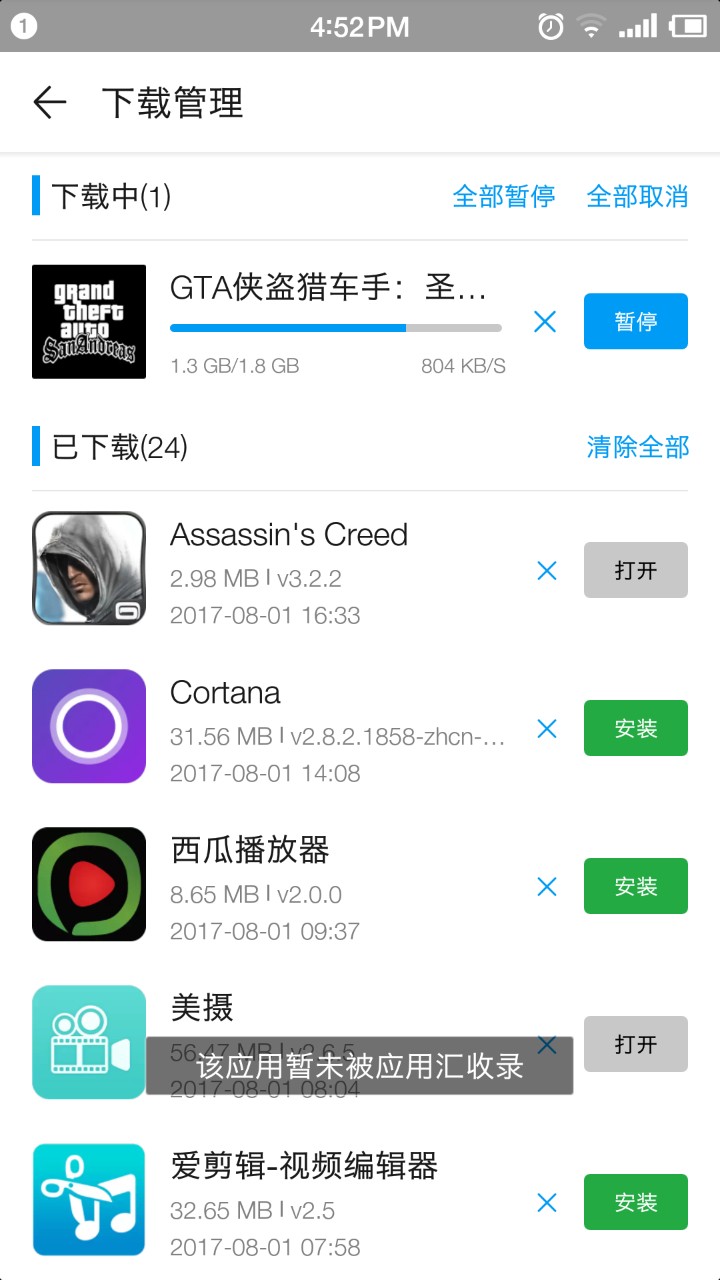This screenshot has width=720, height=1280.
Task: Tap 清除全部 to clear downloaded list
Action: tap(637, 447)
